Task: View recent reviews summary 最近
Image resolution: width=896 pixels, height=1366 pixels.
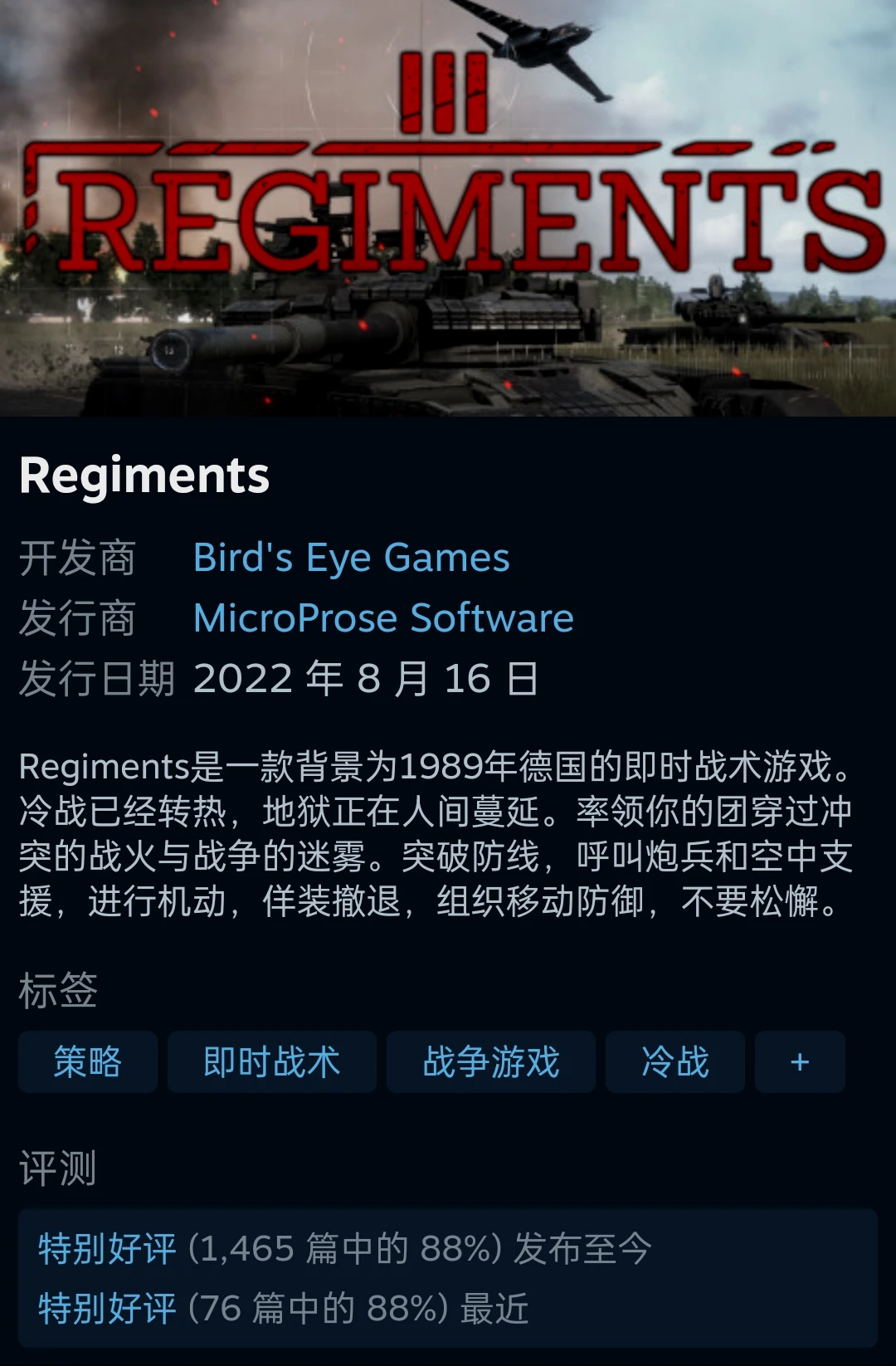Action: (284, 1309)
